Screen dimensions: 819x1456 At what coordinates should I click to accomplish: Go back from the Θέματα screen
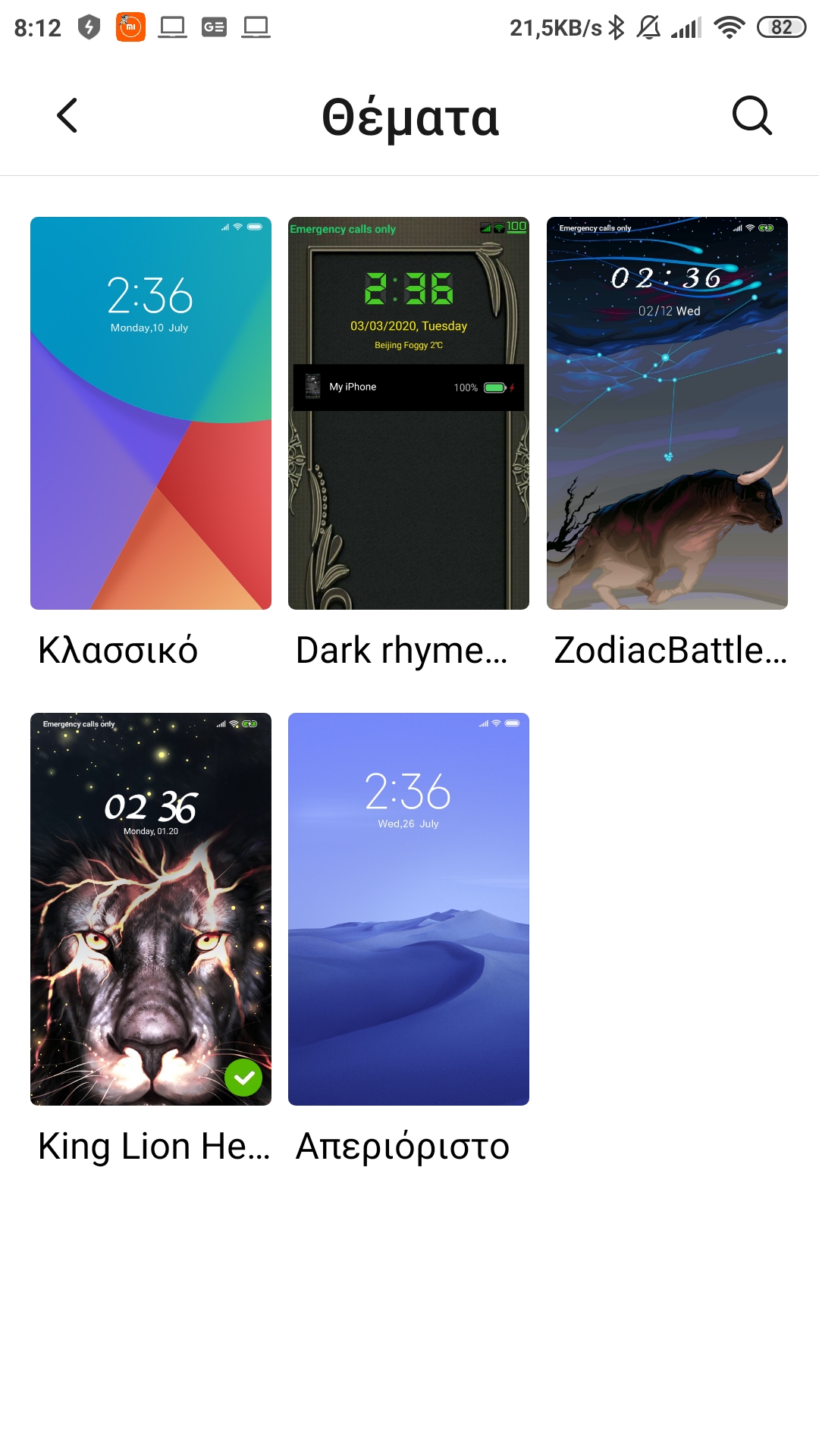tap(67, 116)
